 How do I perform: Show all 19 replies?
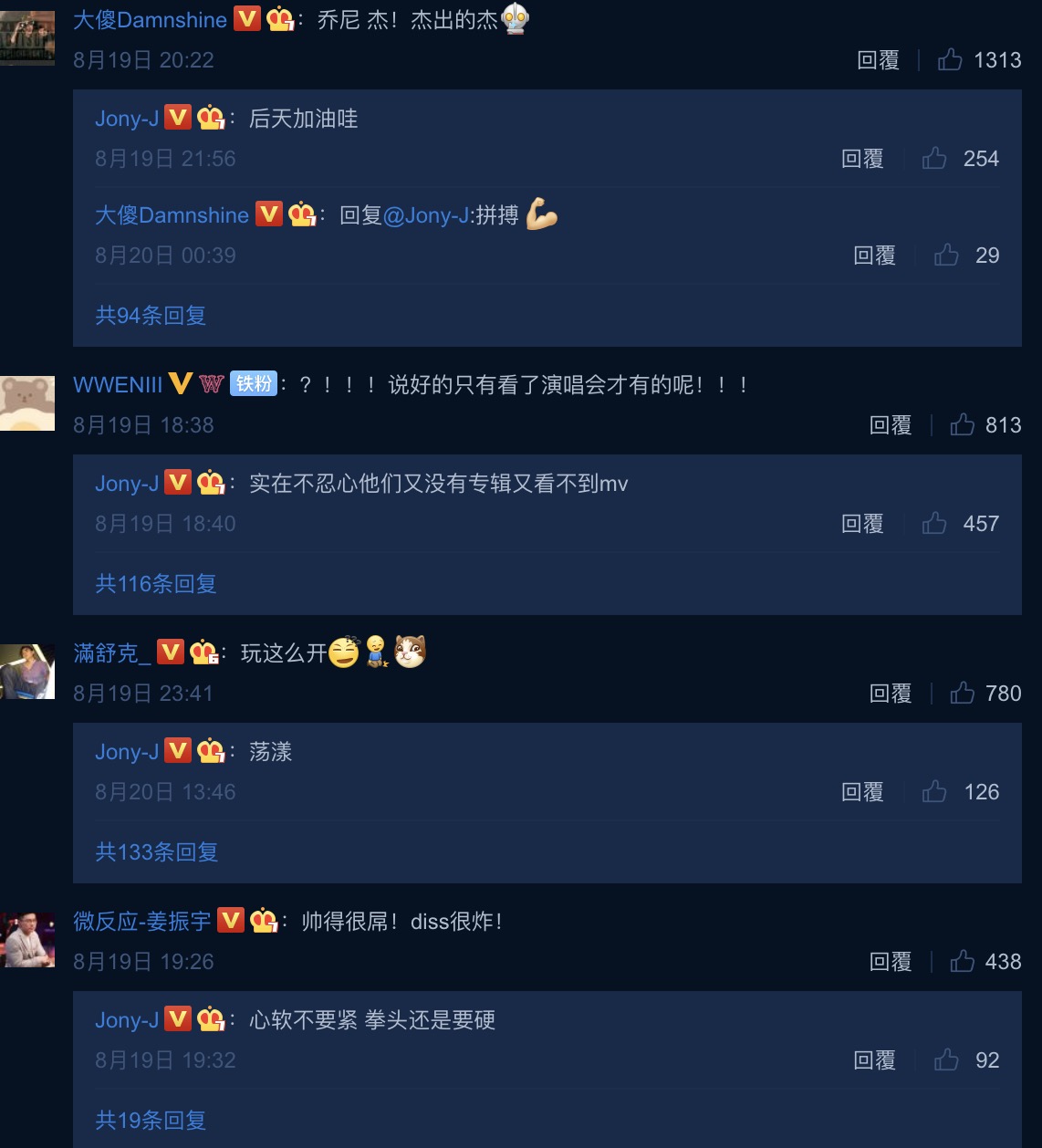point(151,1121)
